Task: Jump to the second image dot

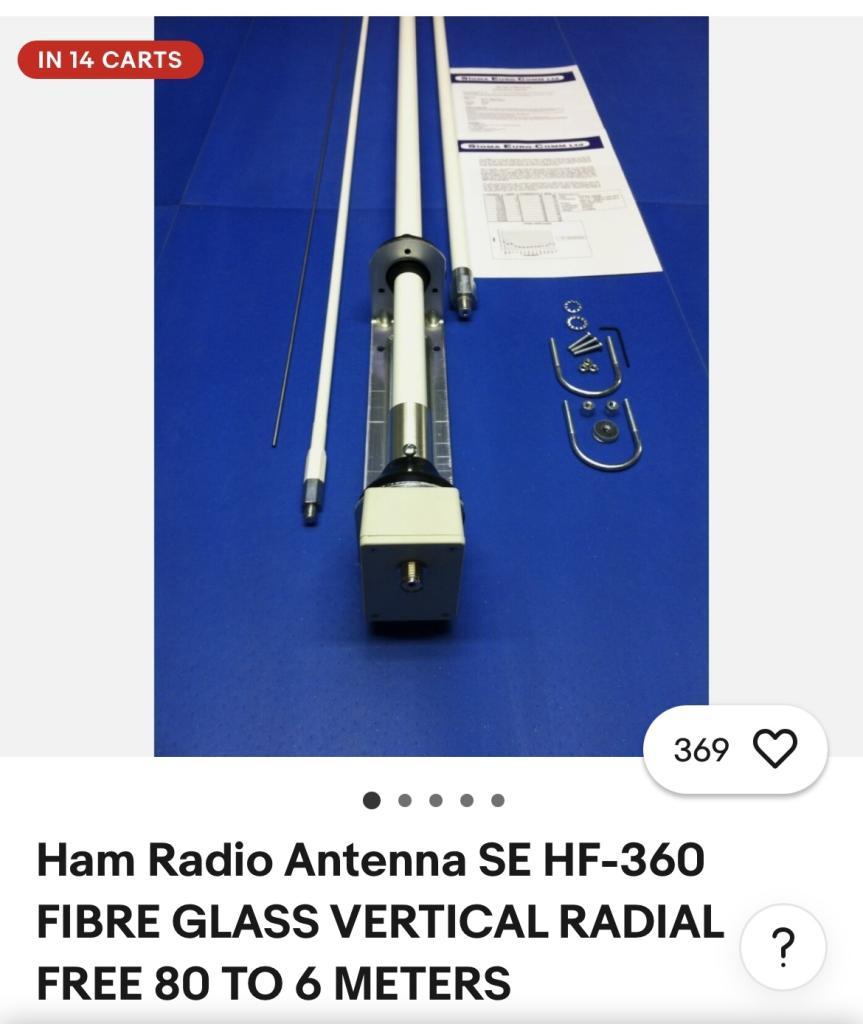Action: tap(404, 800)
